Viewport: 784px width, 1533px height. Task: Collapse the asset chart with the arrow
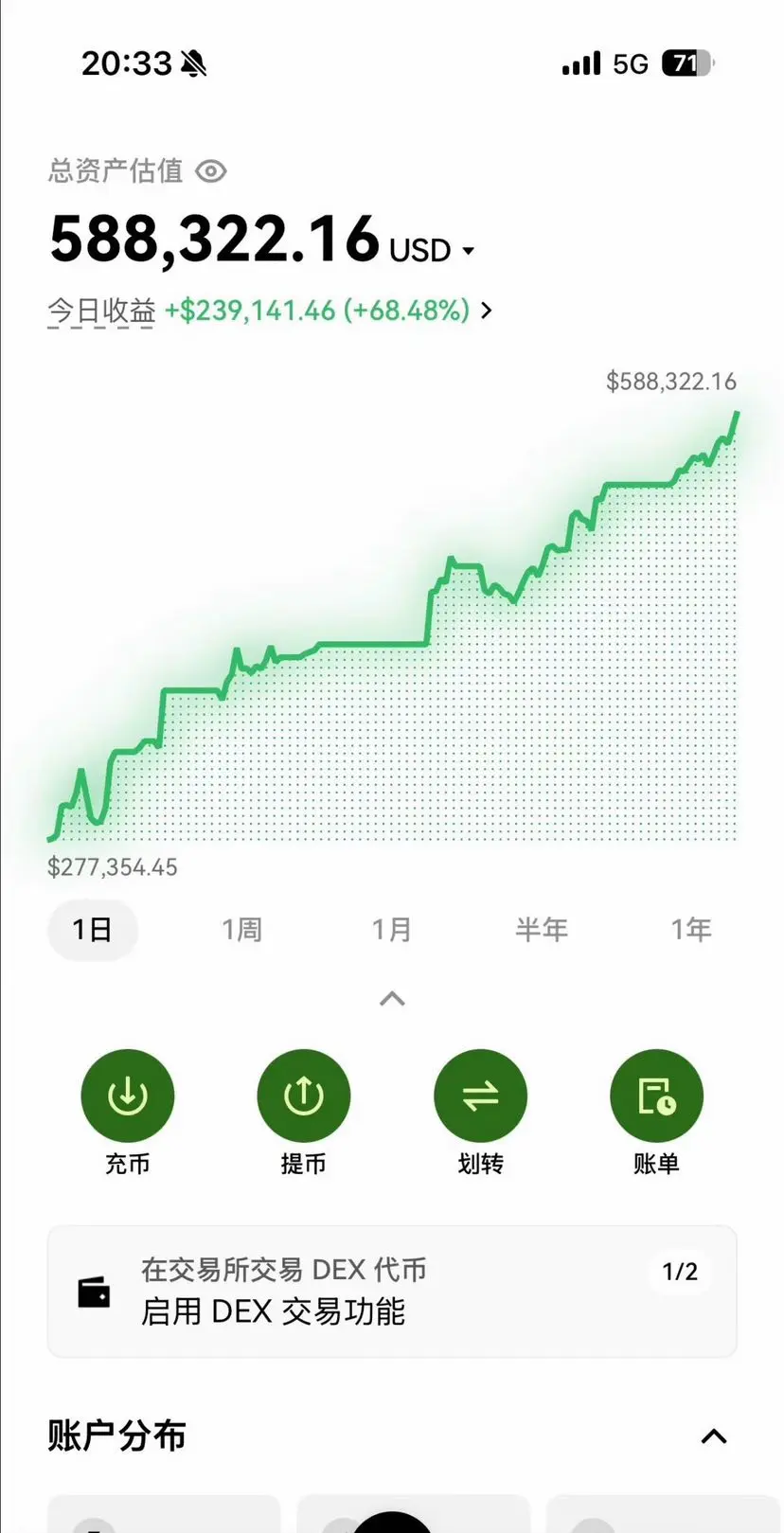(x=392, y=999)
